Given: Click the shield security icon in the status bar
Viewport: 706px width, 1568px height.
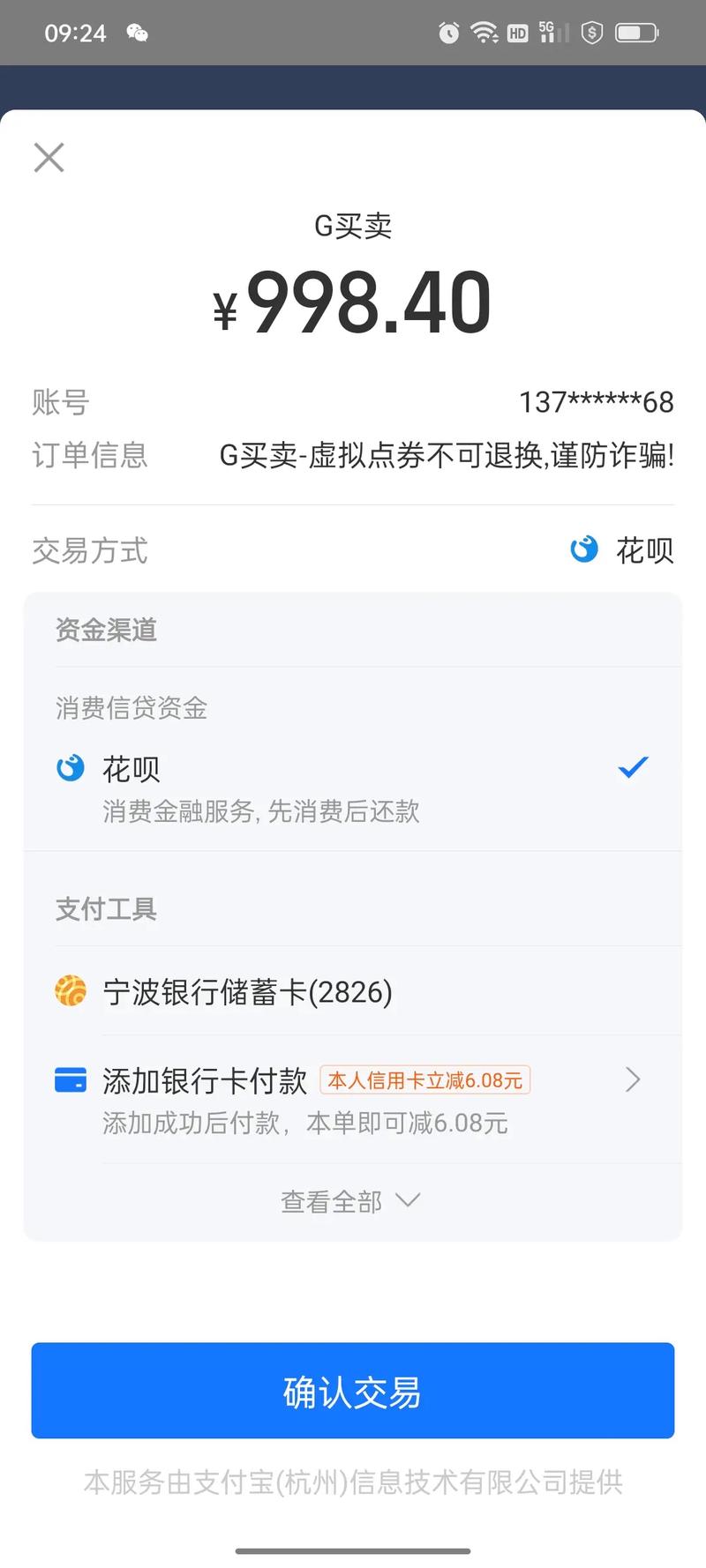Looking at the screenshot, I should coord(591,31).
